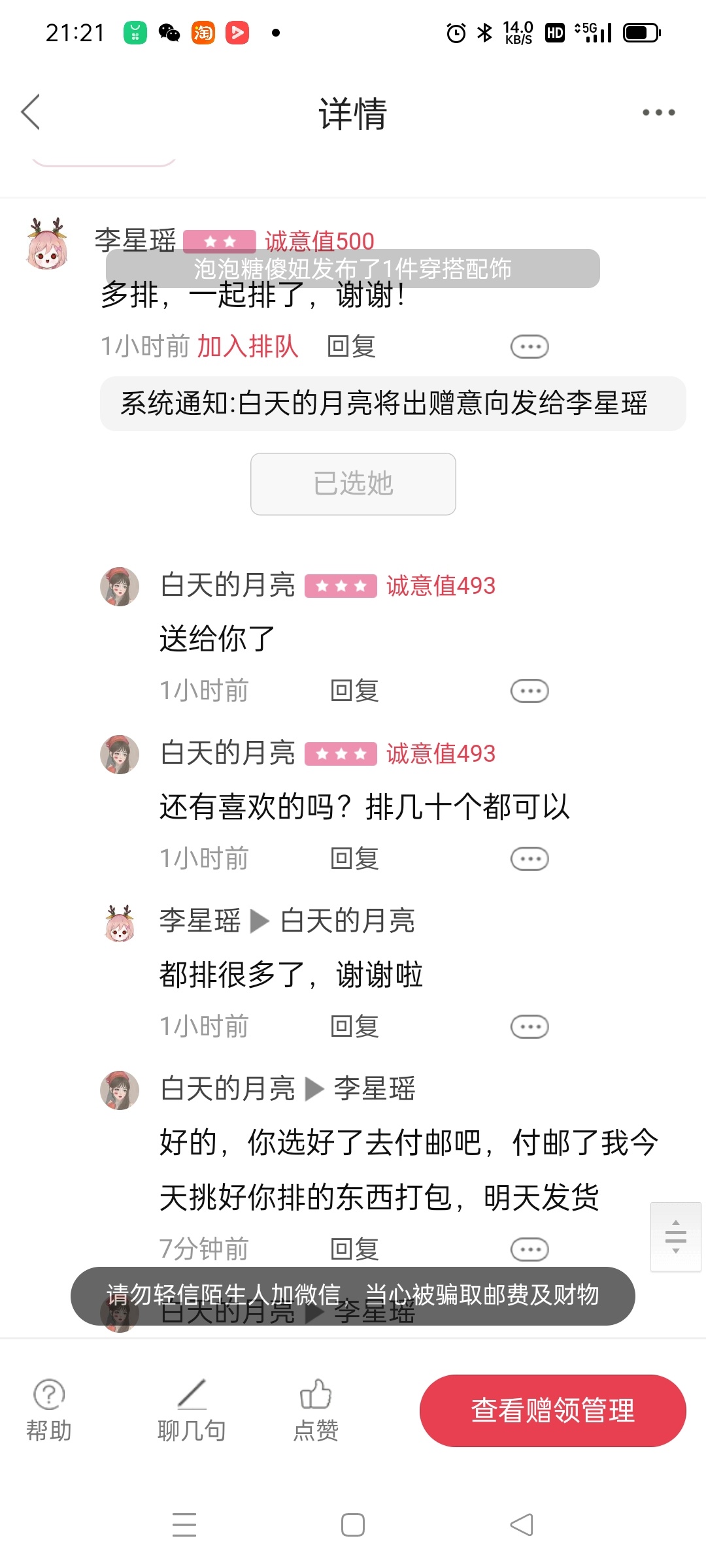Viewport: 706px width, 1568px height.
Task: Go to the system home screen
Action: 353,1525
